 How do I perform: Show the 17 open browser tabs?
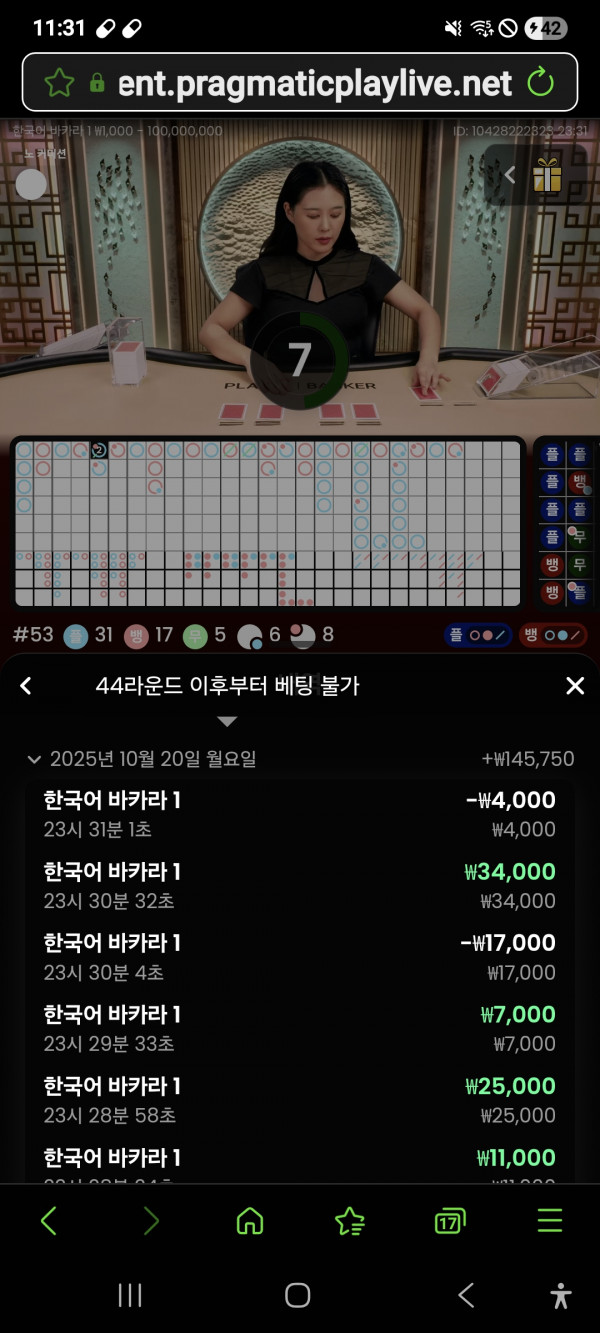click(x=450, y=1221)
